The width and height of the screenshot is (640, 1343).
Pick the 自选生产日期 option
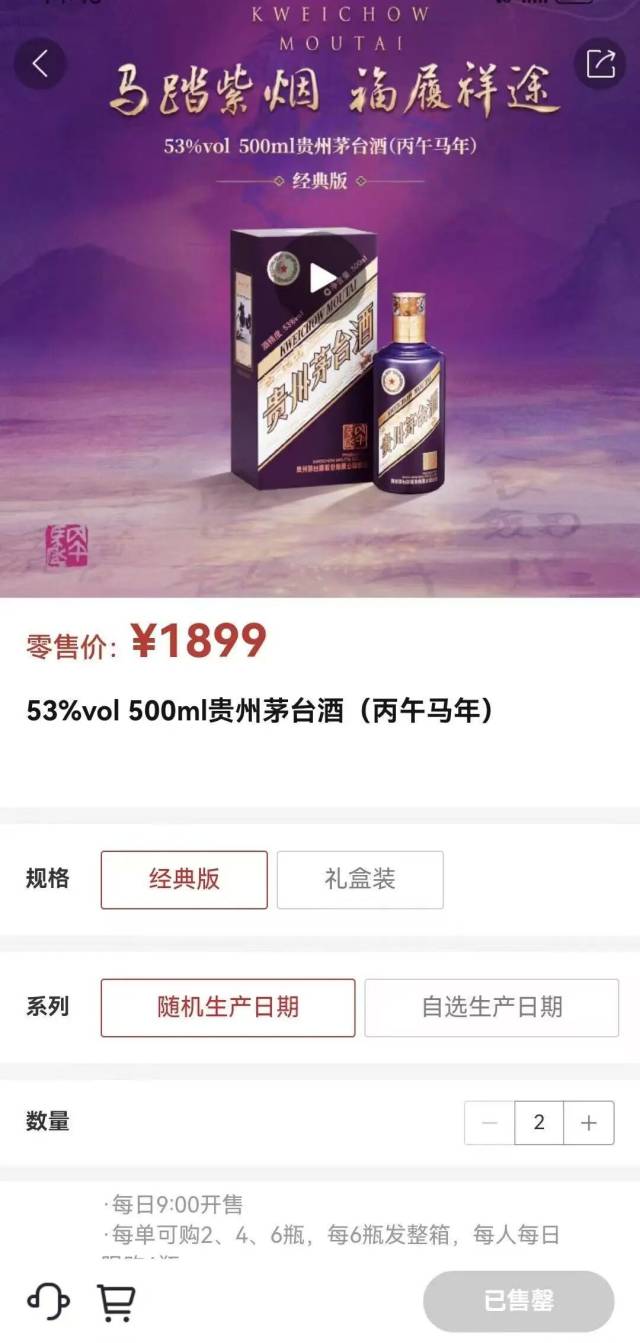(x=491, y=1007)
